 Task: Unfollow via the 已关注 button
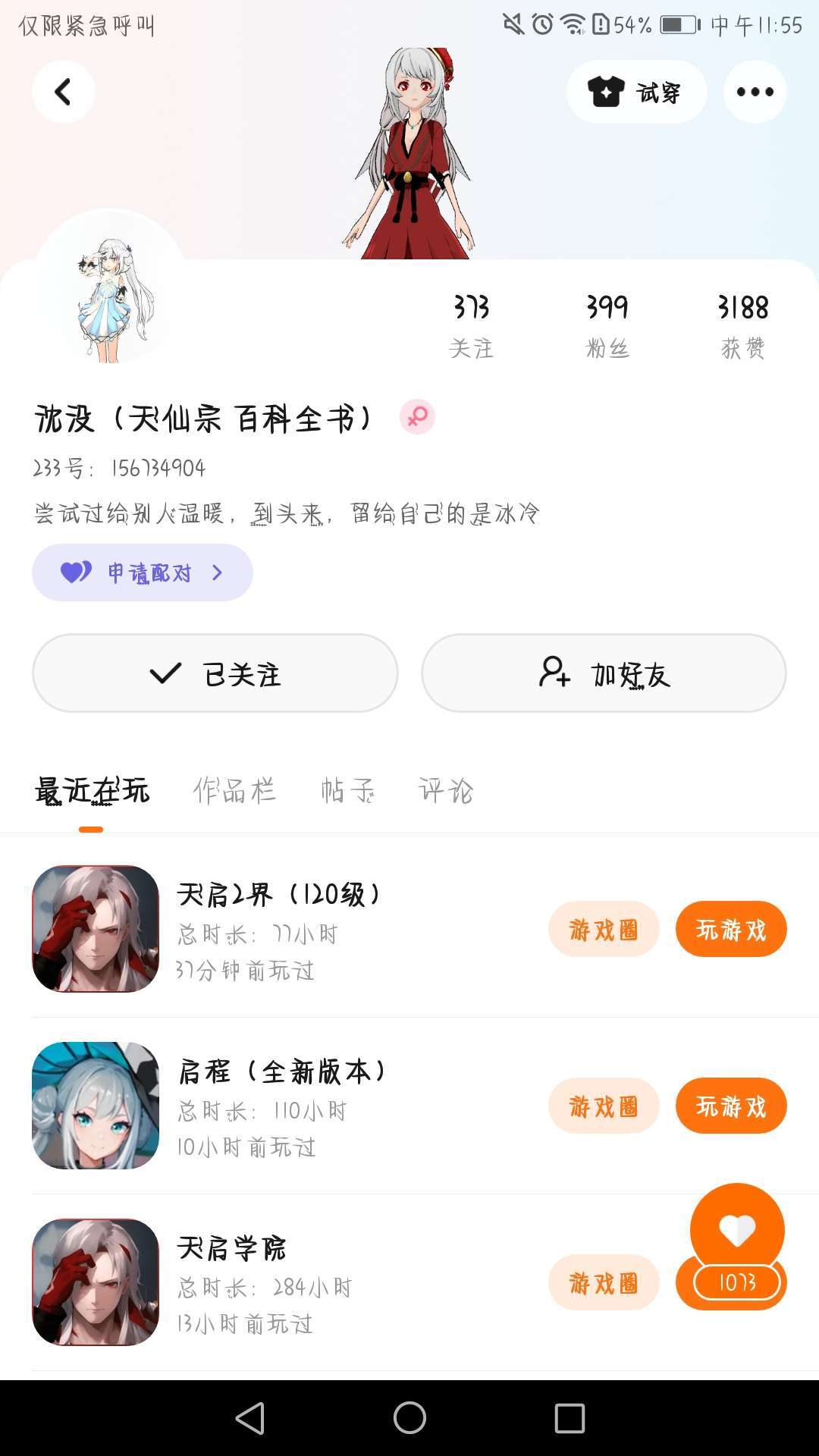click(x=215, y=673)
